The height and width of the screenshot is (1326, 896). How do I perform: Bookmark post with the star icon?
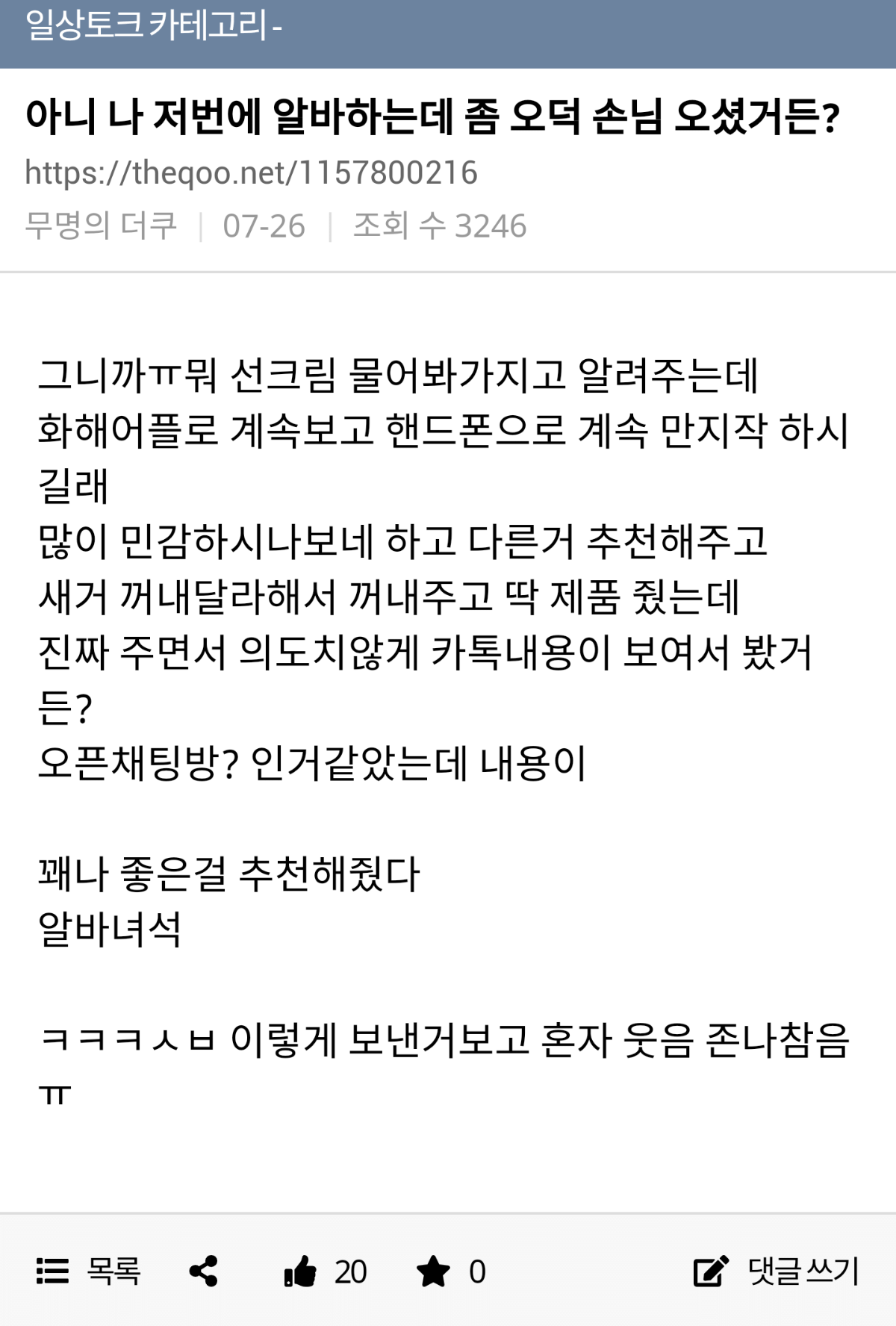(433, 1271)
